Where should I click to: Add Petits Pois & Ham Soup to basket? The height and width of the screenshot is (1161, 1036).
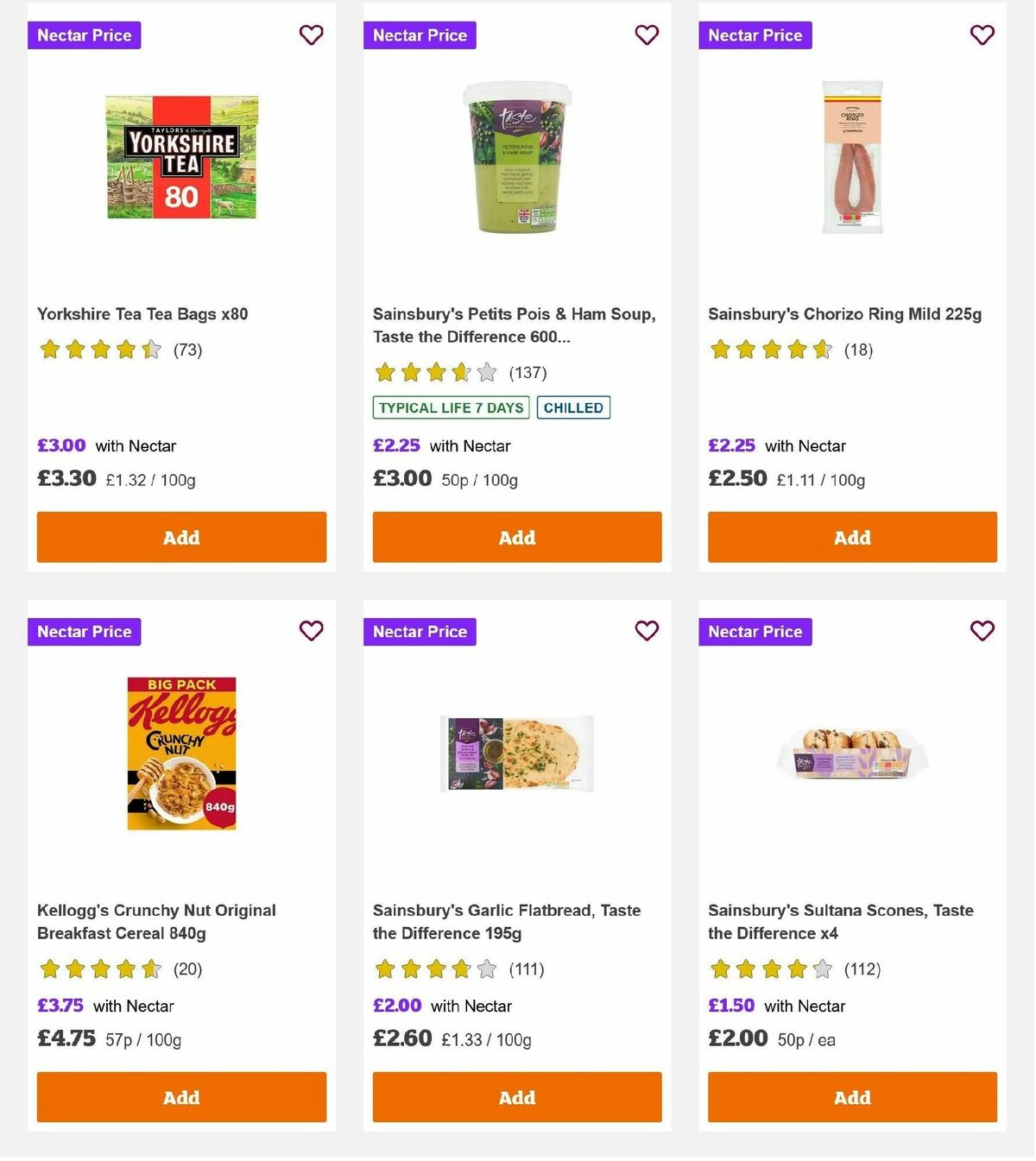pos(516,537)
